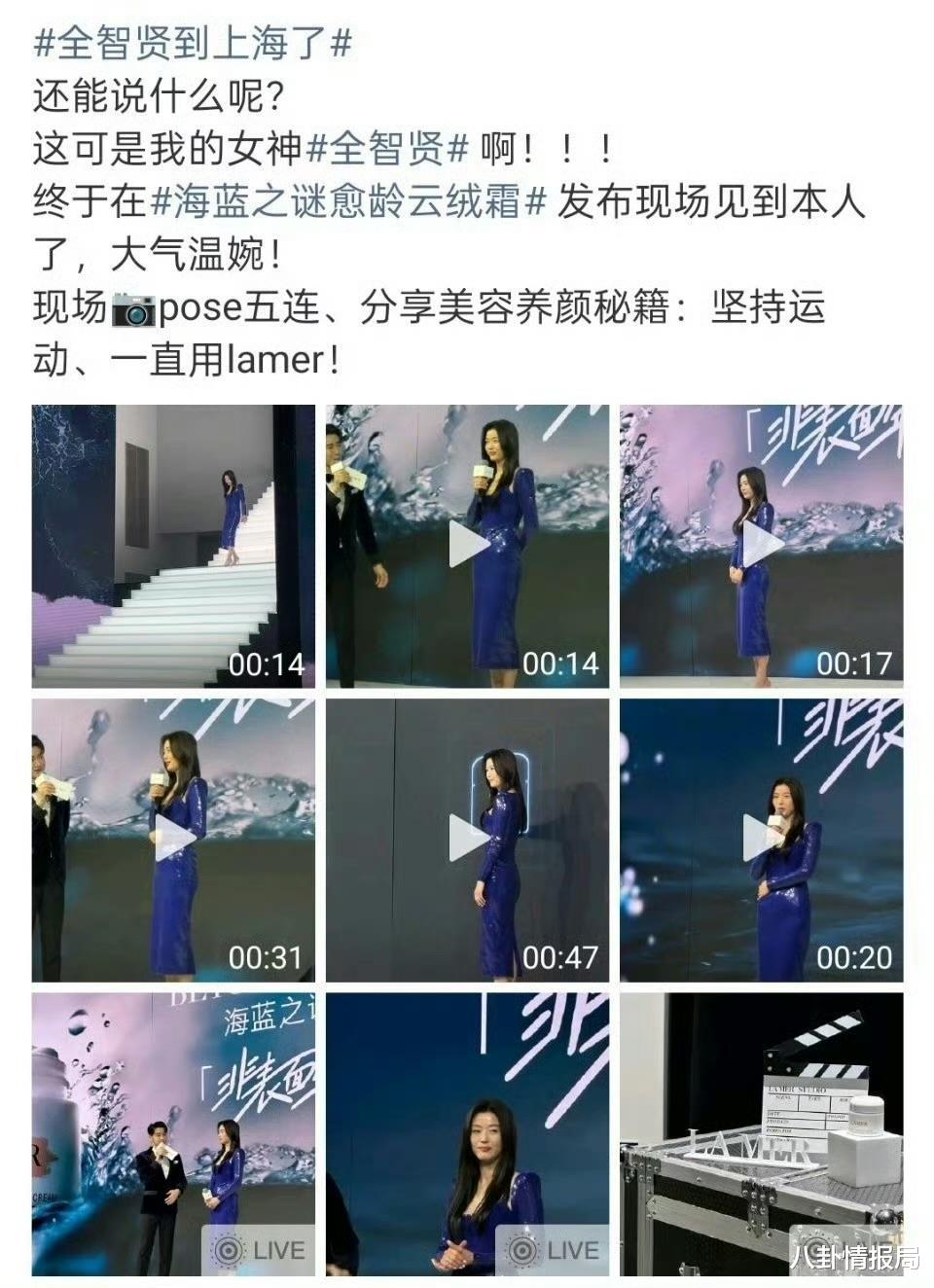The image size is (934, 1288).
Task: Play the 00:14 video showing the white staircase
Action: click(173, 546)
